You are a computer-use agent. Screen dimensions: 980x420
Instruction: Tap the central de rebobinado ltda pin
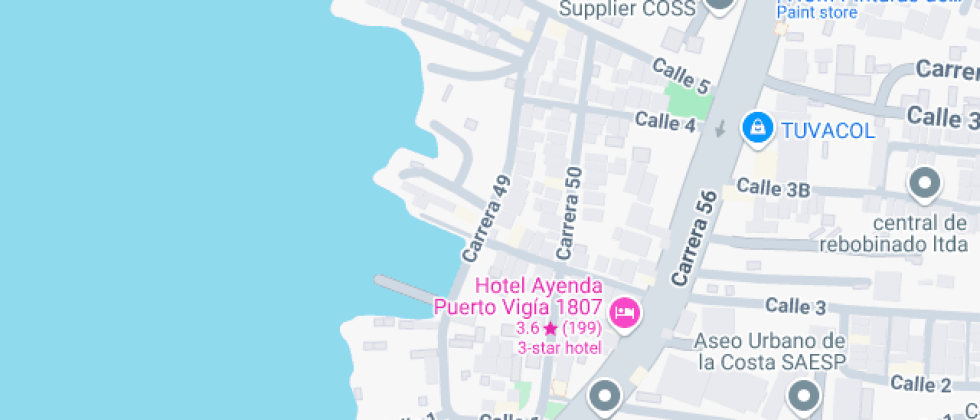pyautogui.click(x=924, y=185)
